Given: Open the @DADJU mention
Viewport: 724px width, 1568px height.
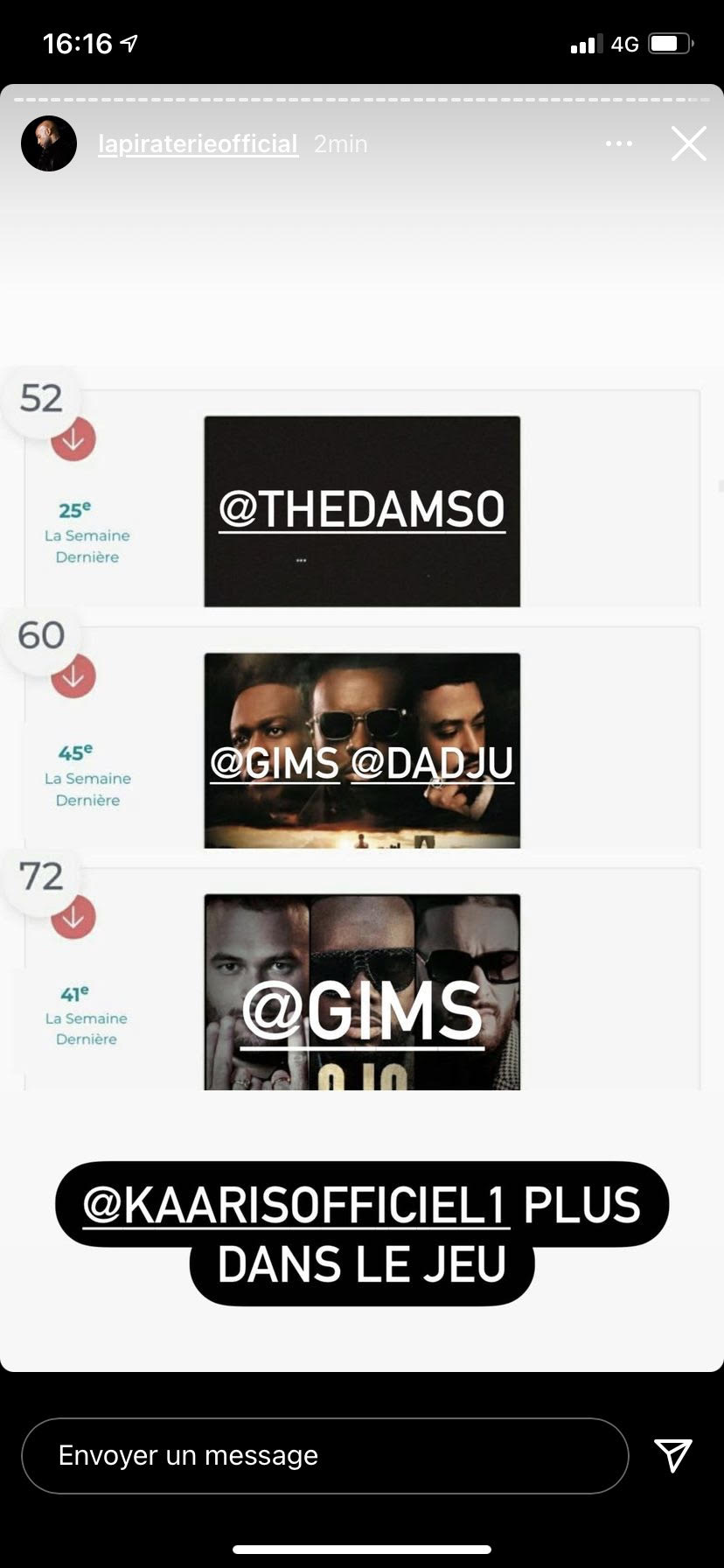Looking at the screenshot, I should (432, 763).
